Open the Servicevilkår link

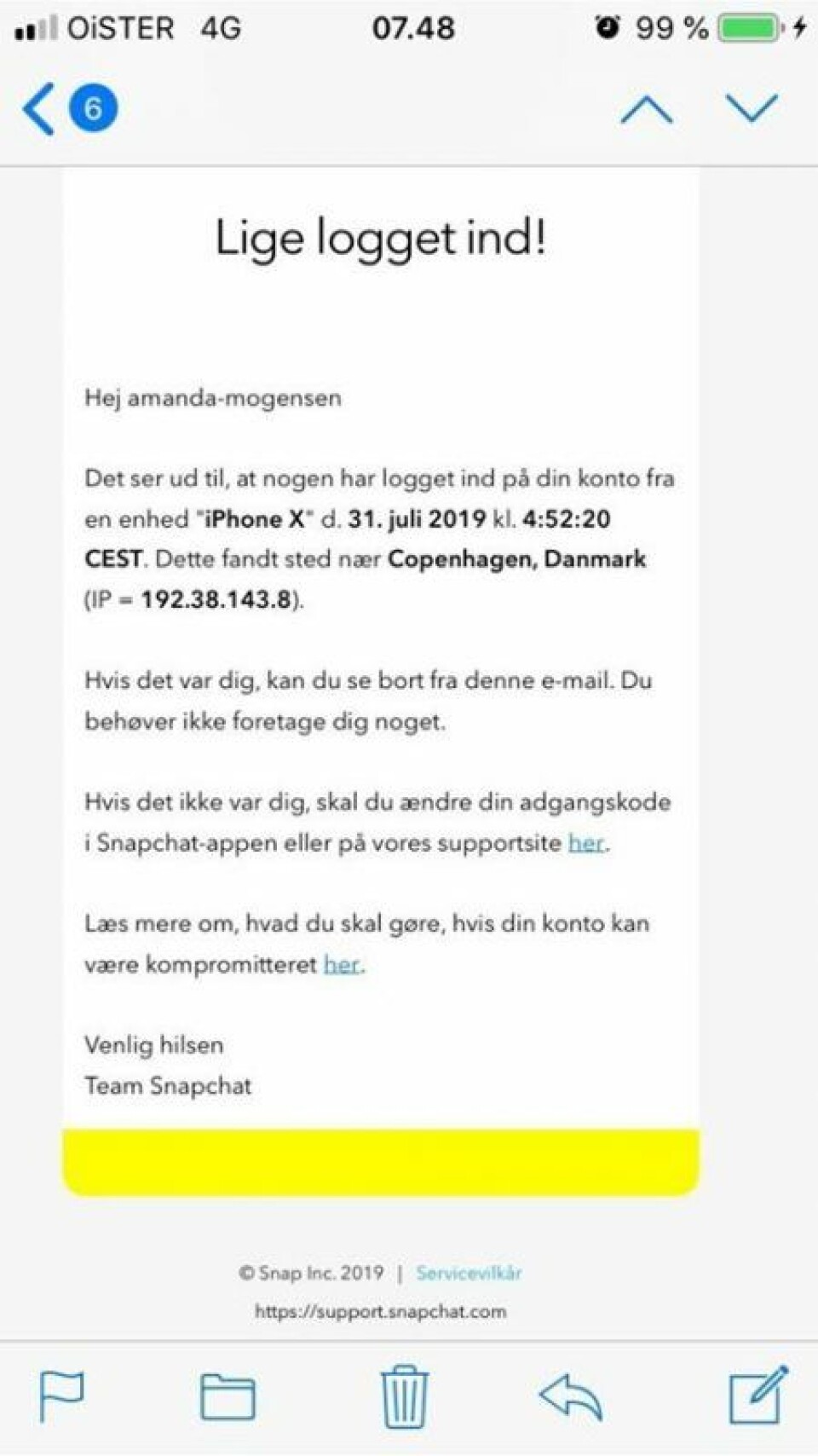click(469, 1273)
